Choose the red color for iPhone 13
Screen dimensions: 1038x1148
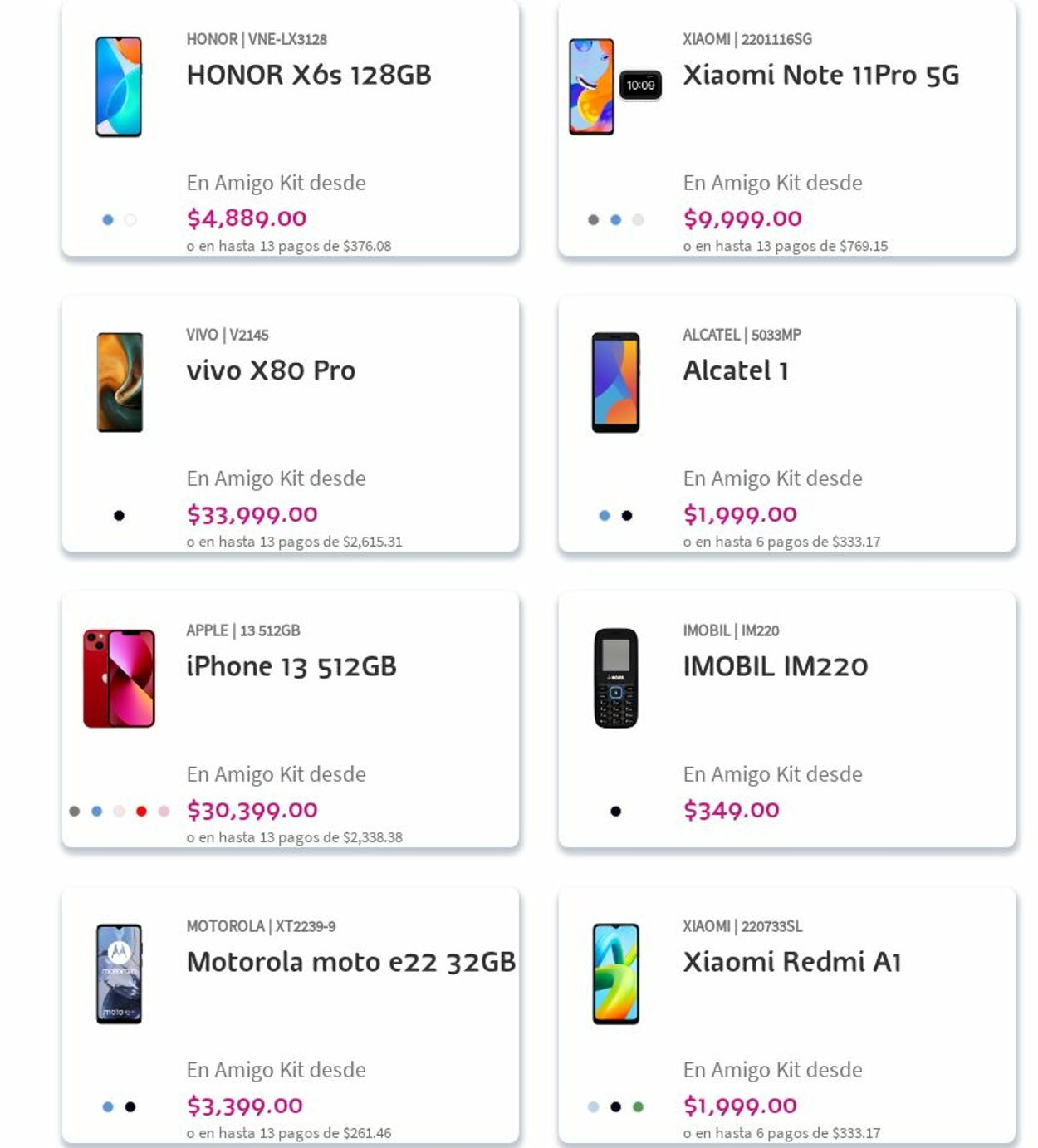tap(141, 812)
